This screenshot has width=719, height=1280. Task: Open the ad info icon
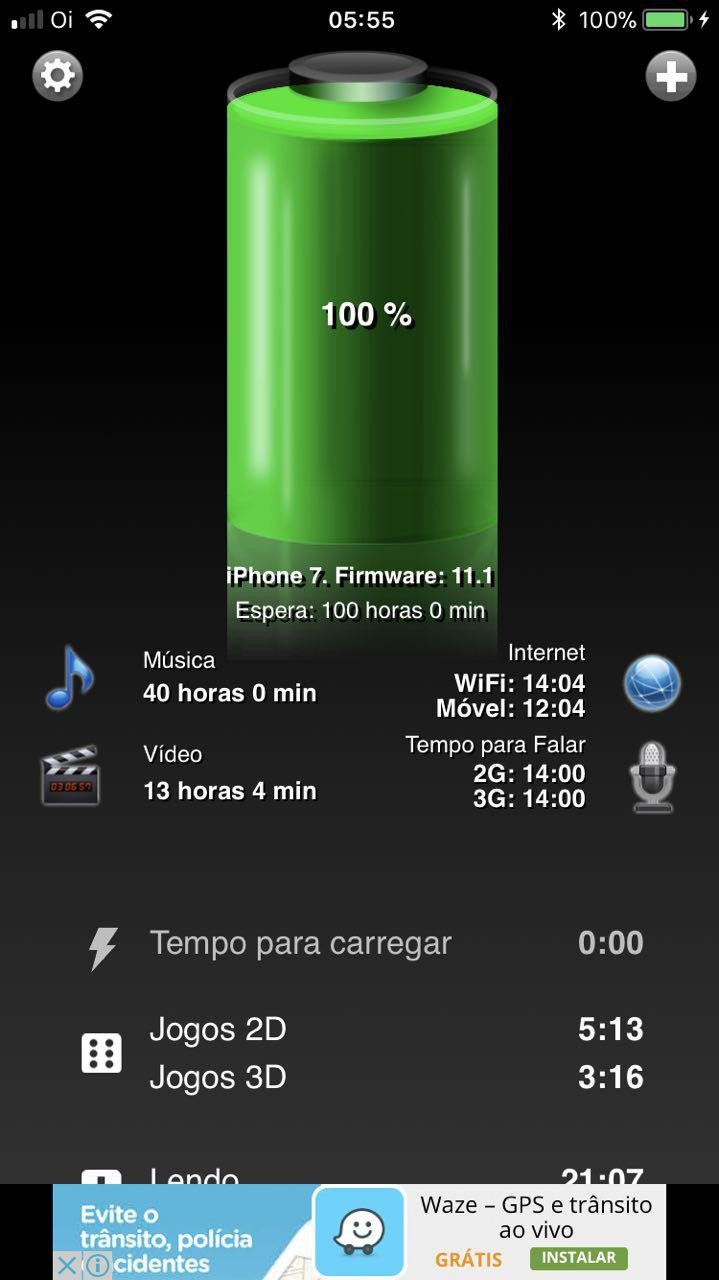[x=97, y=1265]
